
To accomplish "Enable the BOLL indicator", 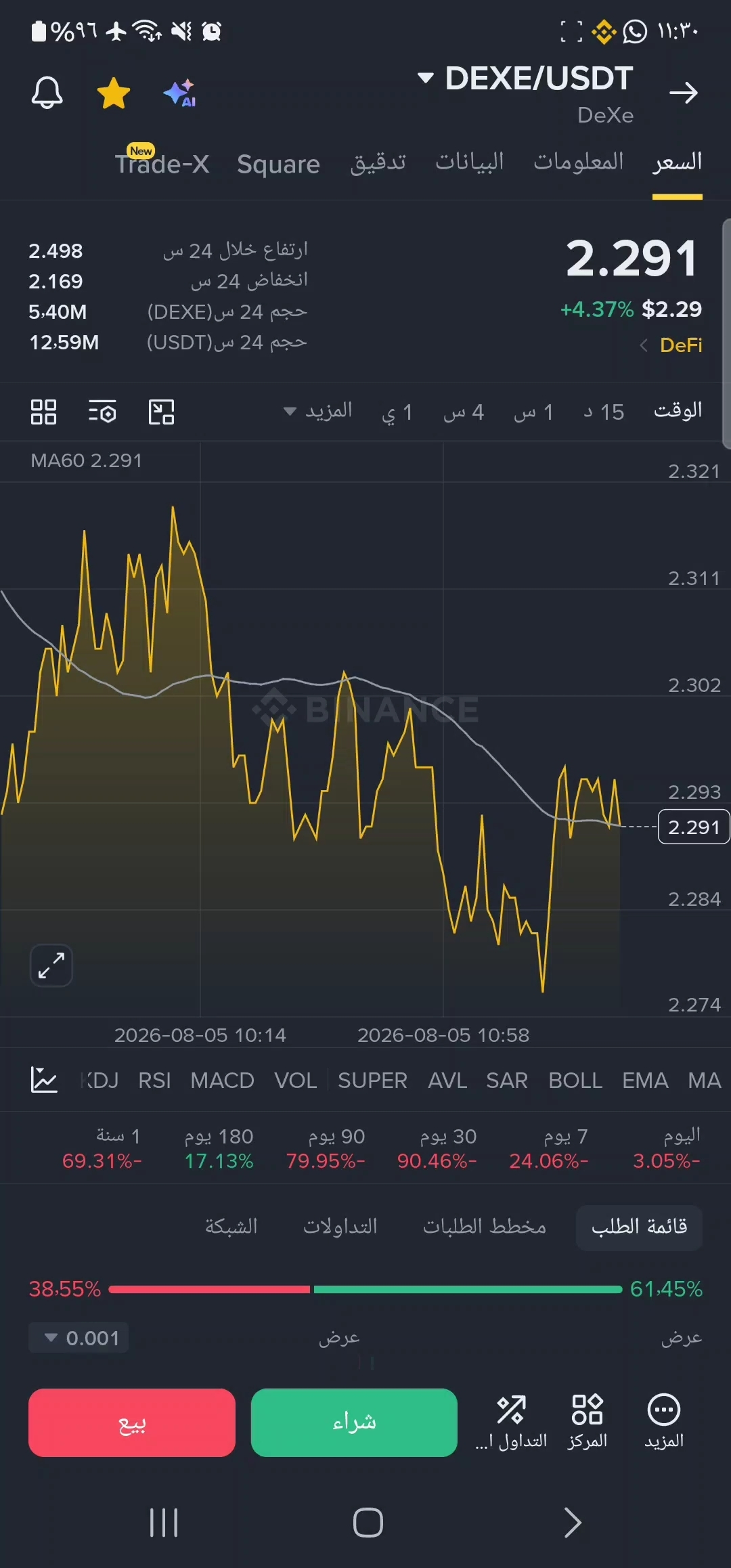I will click(x=575, y=1081).
